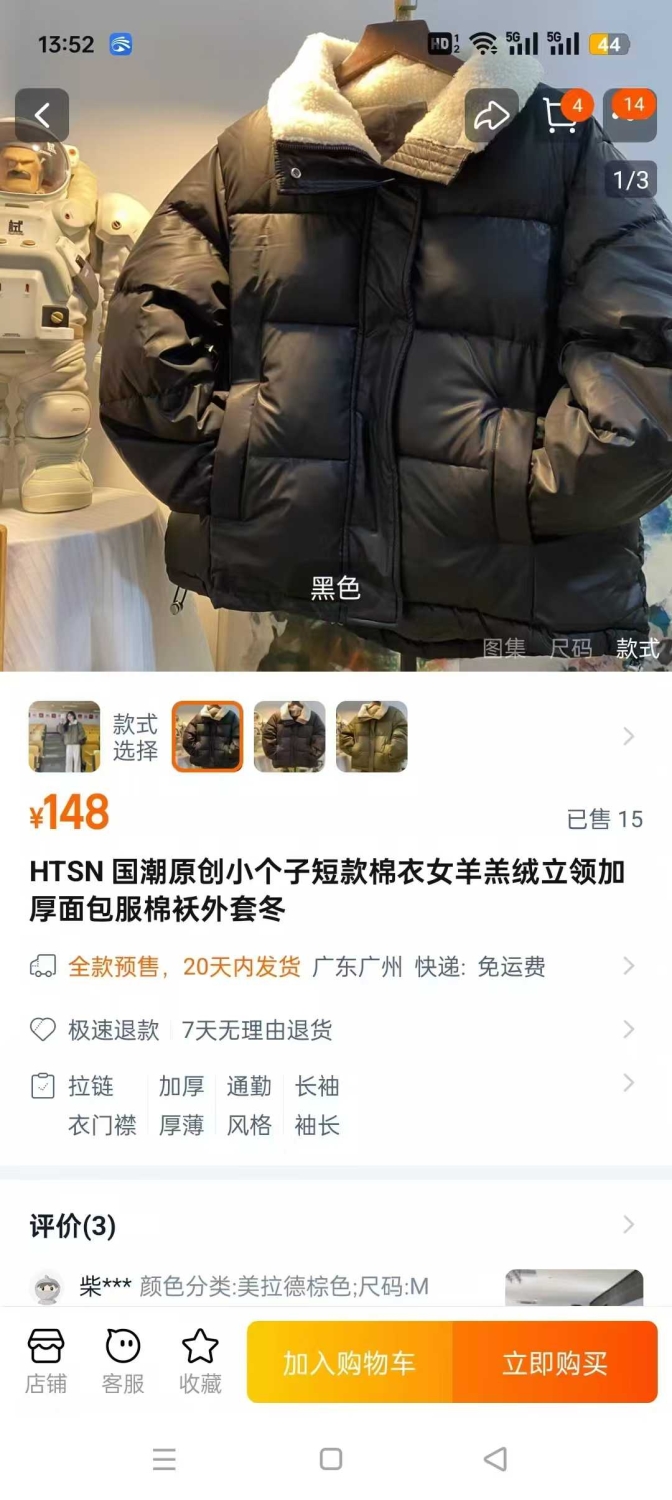
Task: Open the 全款预售 shipping details row
Action: click(x=336, y=966)
